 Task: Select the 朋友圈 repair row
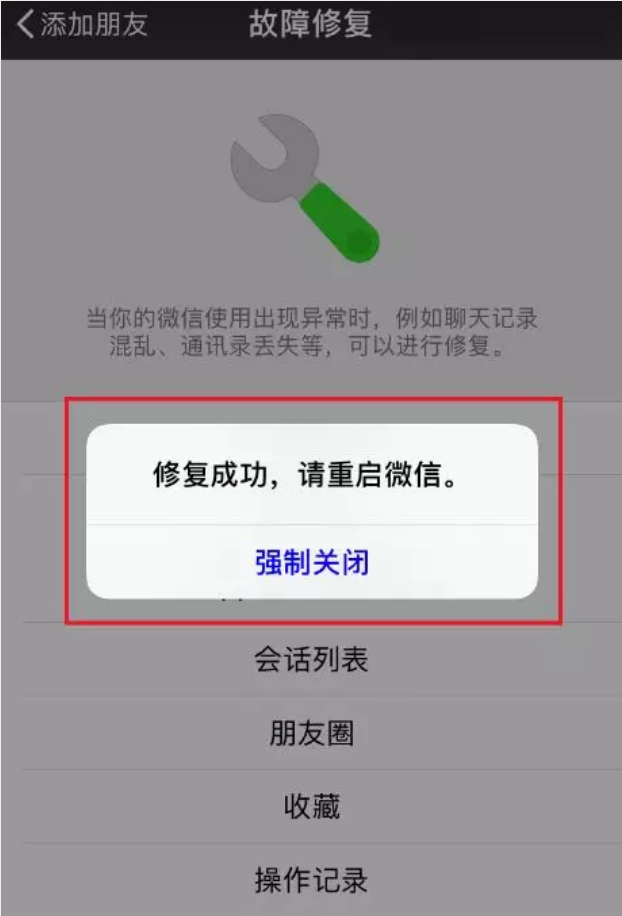click(x=311, y=734)
